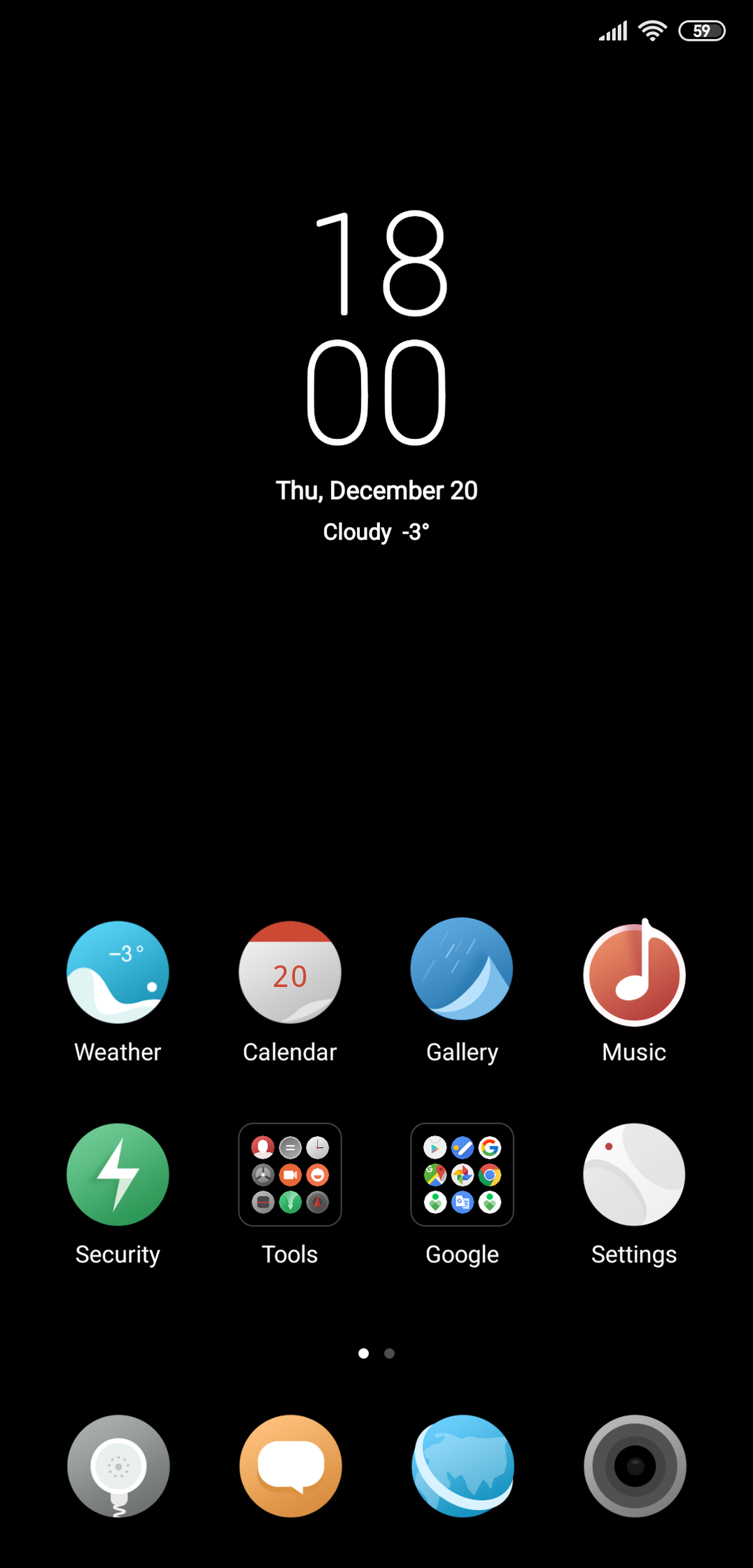
Task: Launch the browser from the dock
Action: click(463, 1466)
